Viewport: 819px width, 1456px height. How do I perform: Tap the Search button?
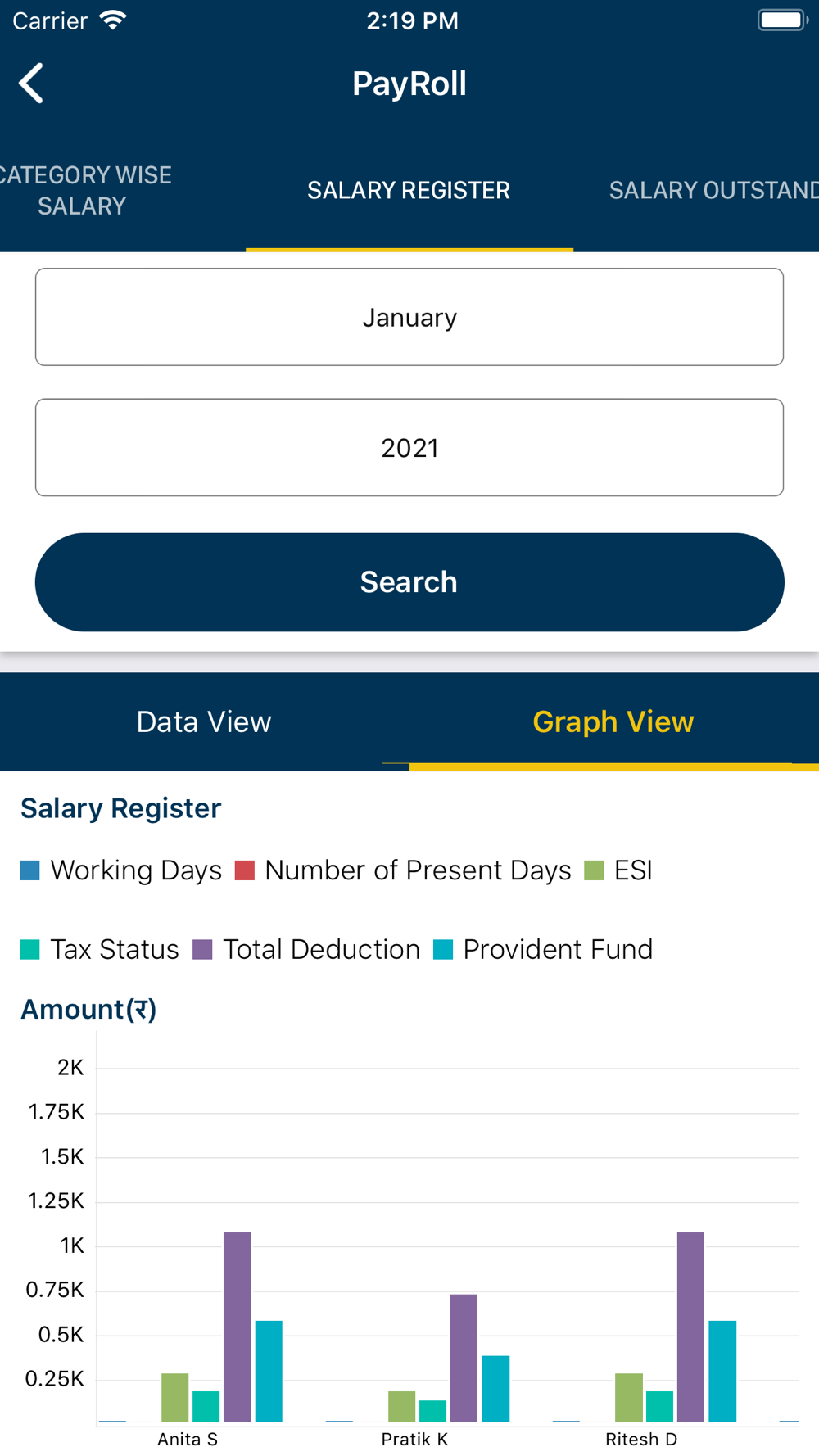pos(409,582)
